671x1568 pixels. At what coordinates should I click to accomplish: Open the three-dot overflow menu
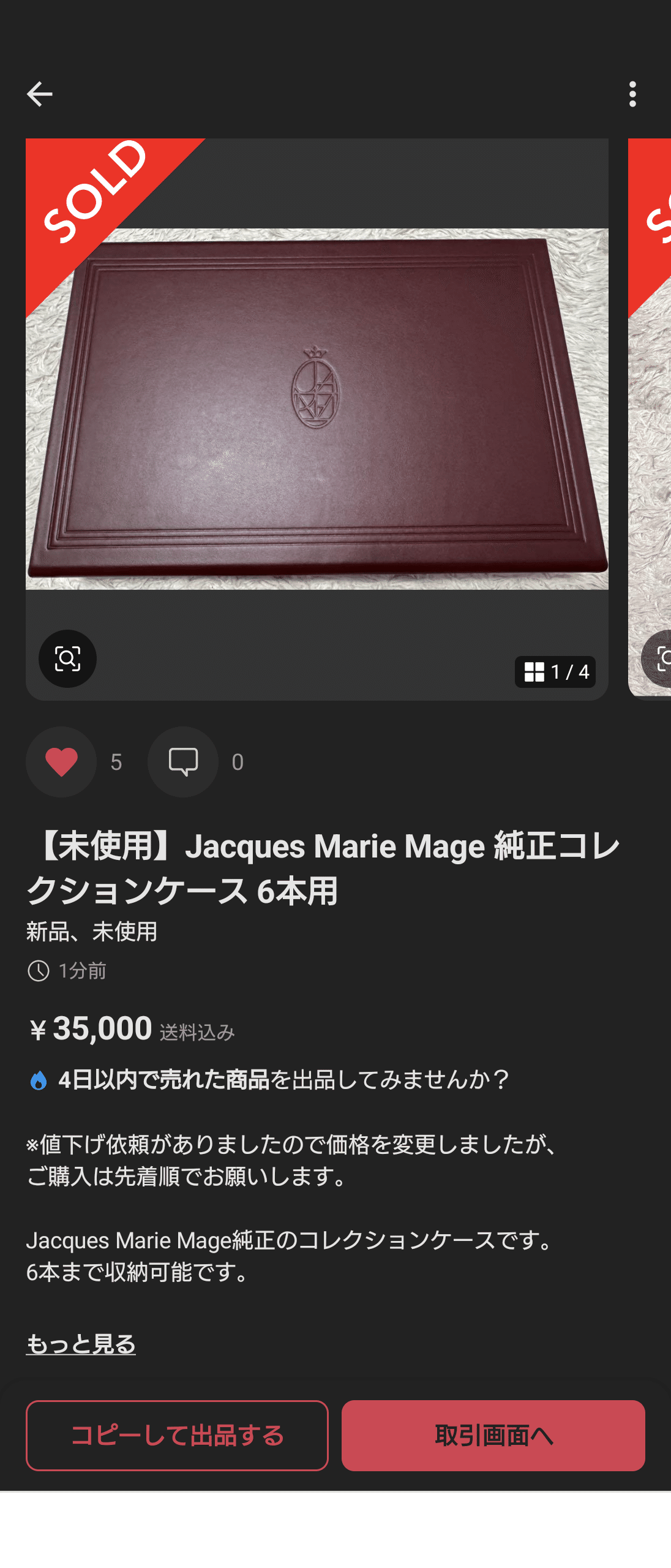pyautogui.click(x=632, y=94)
